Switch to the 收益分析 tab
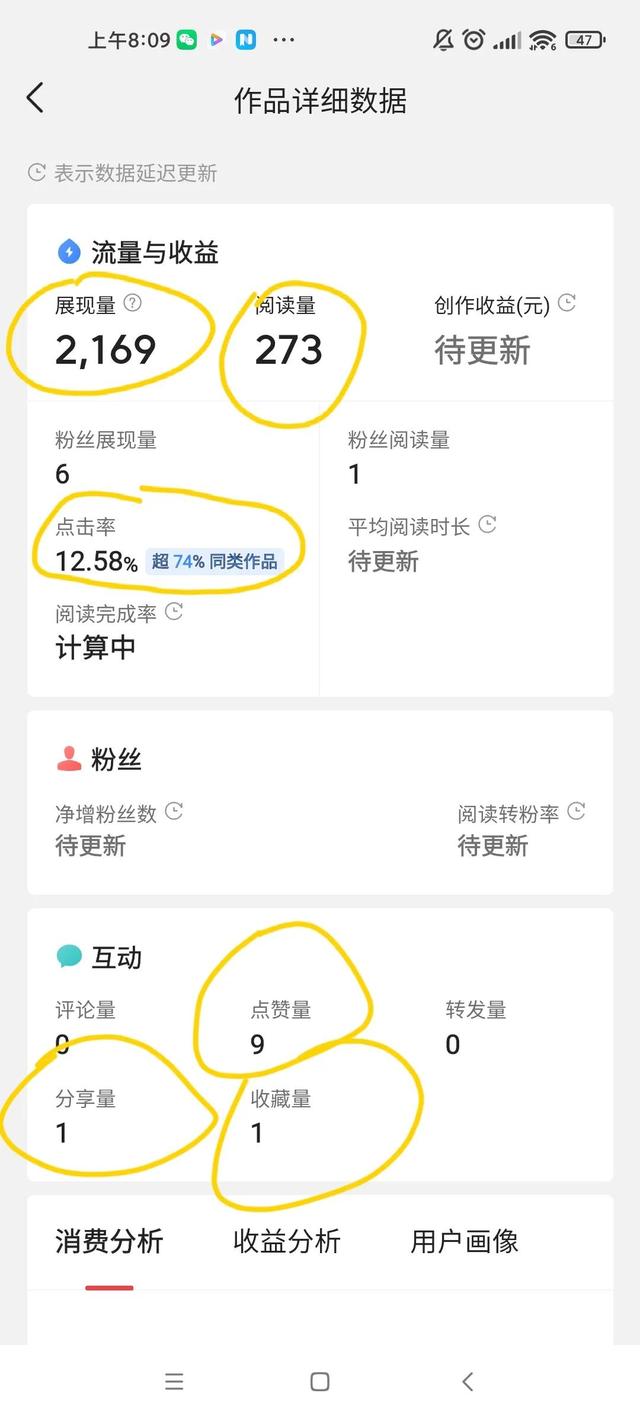The width and height of the screenshot is (640, 1422). tap(287, 1242)
